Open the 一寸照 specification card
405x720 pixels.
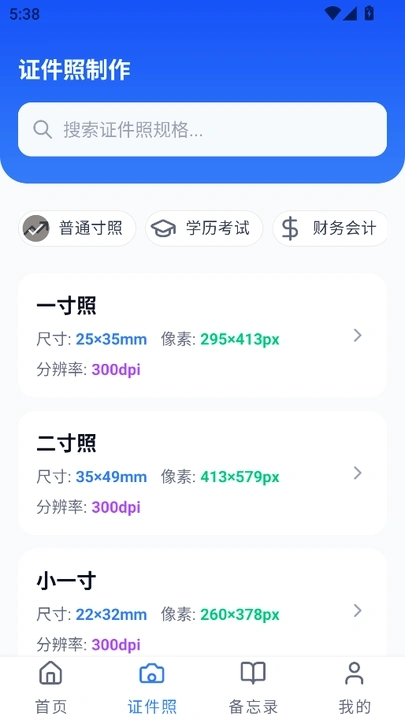pos(202,335)
